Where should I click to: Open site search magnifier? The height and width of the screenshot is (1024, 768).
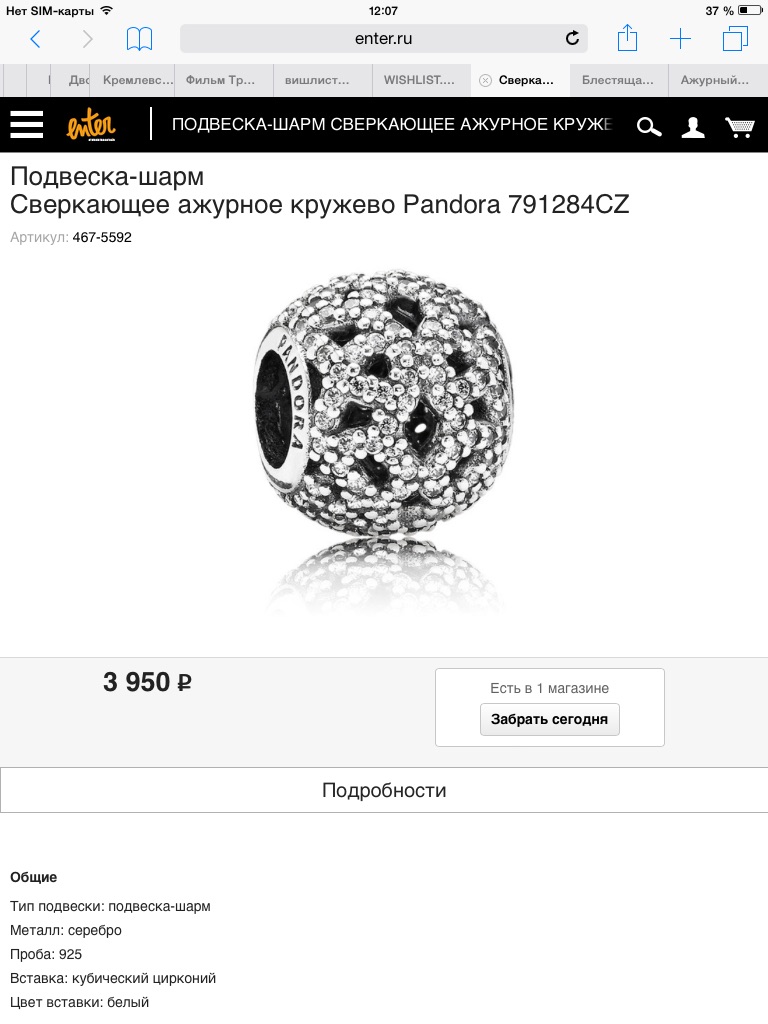(649, 126)
